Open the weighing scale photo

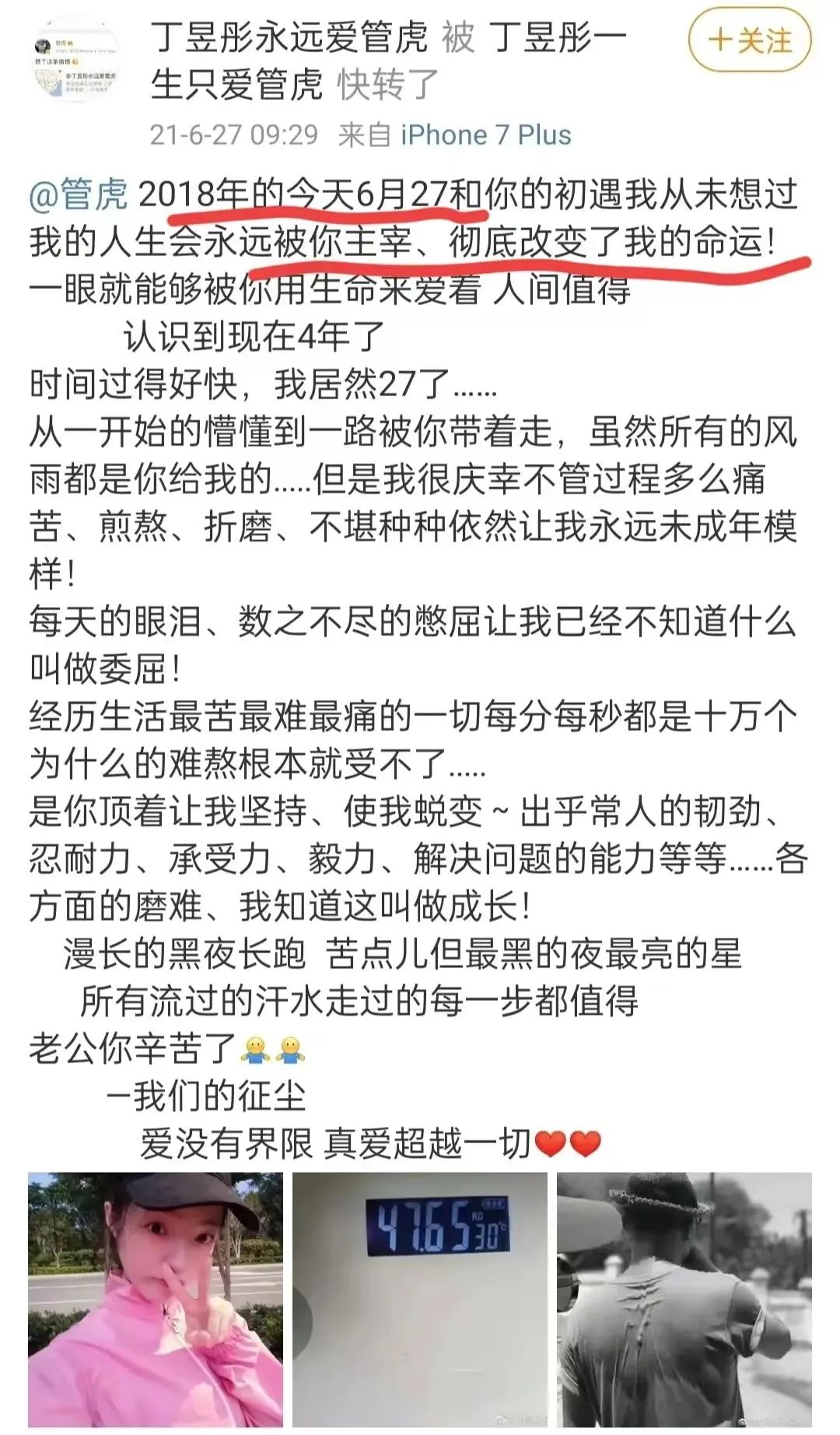[x=420, y=1300]
